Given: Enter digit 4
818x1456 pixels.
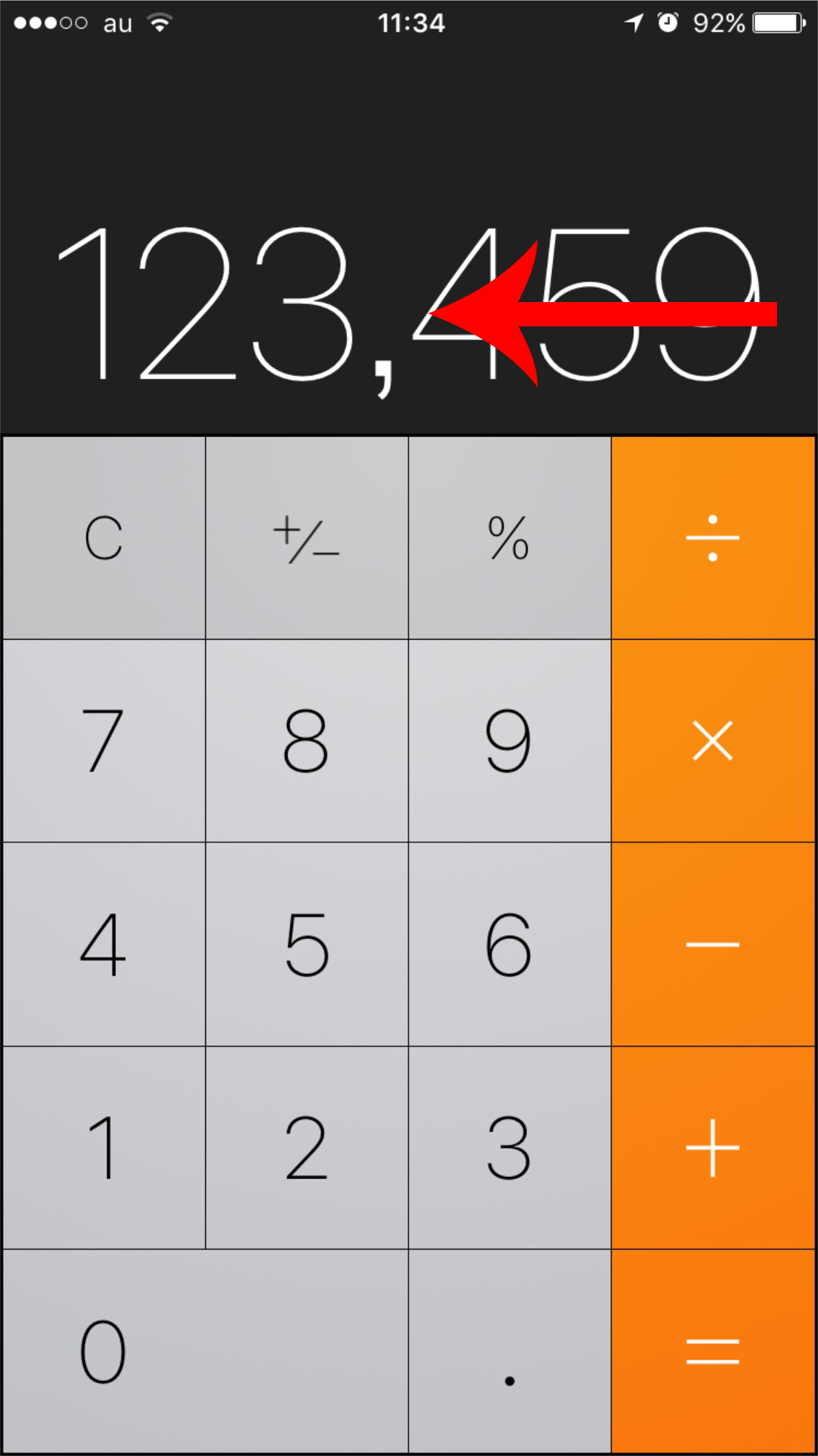Looking at the screenshot, I should [x=104, y=945].
